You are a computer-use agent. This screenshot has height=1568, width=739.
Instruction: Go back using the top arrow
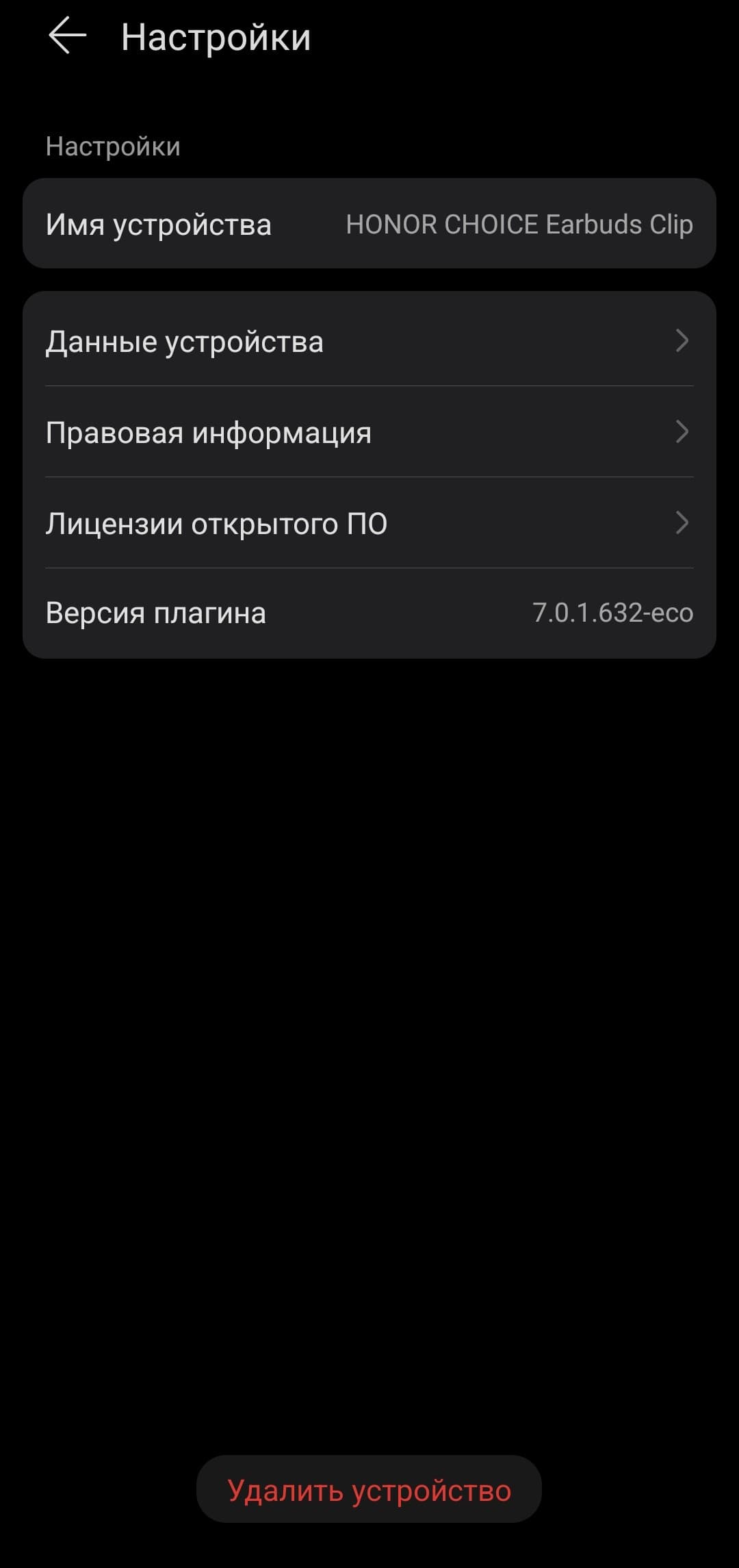click(x=67, y=36)
